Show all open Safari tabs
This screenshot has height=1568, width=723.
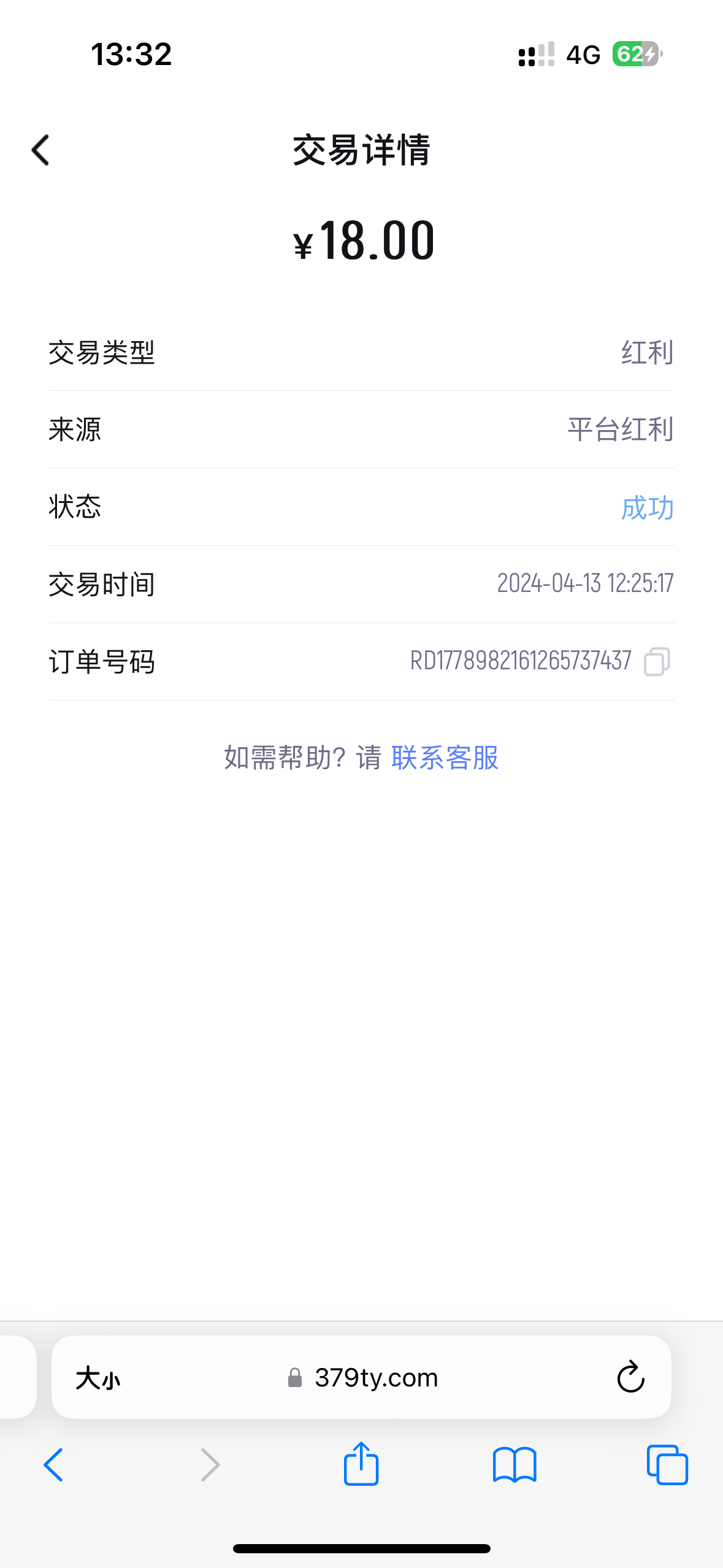pos(667,1465)
